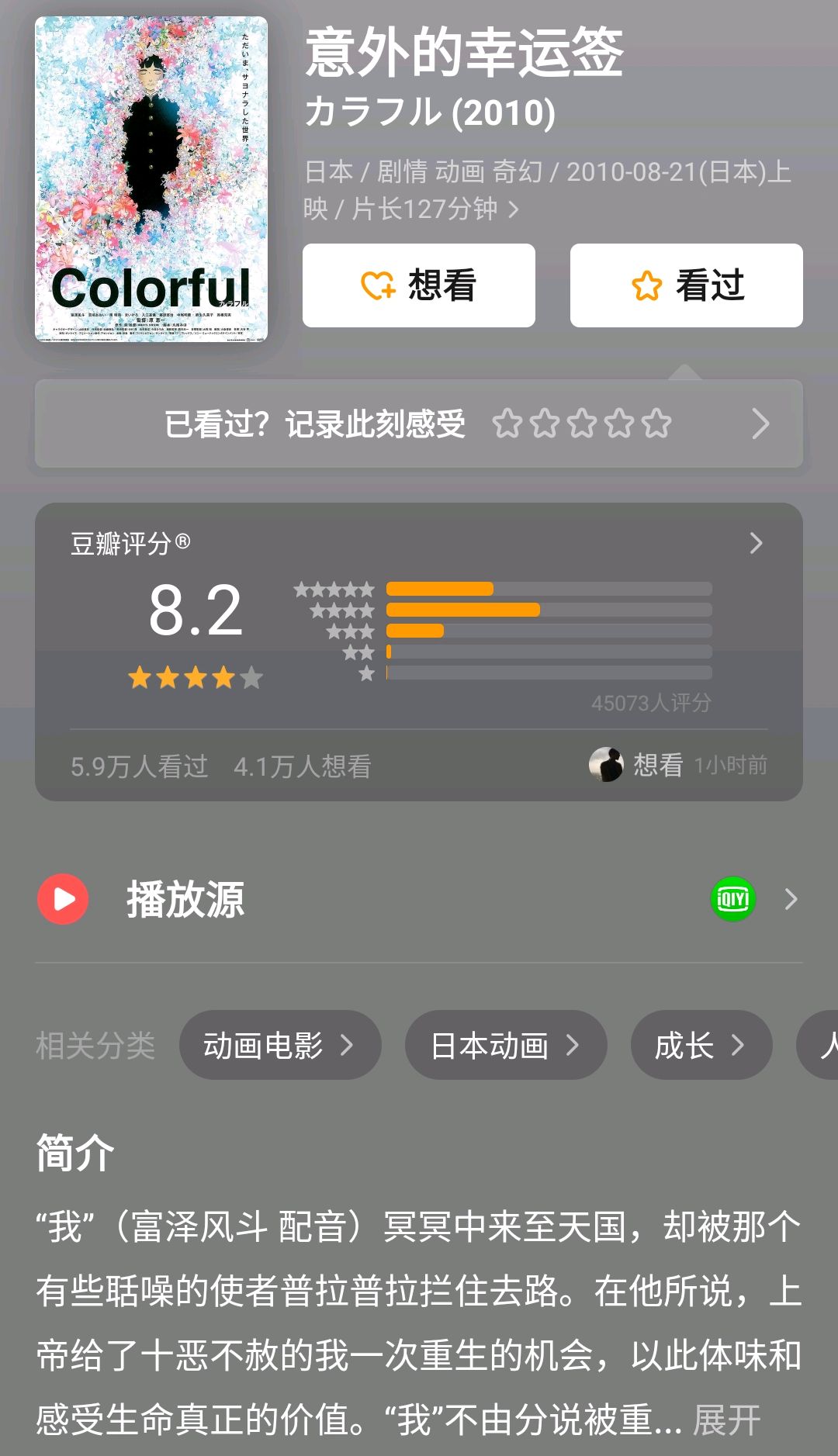Open 已看过？记录此刻感受 rating row

click(419, 424)
